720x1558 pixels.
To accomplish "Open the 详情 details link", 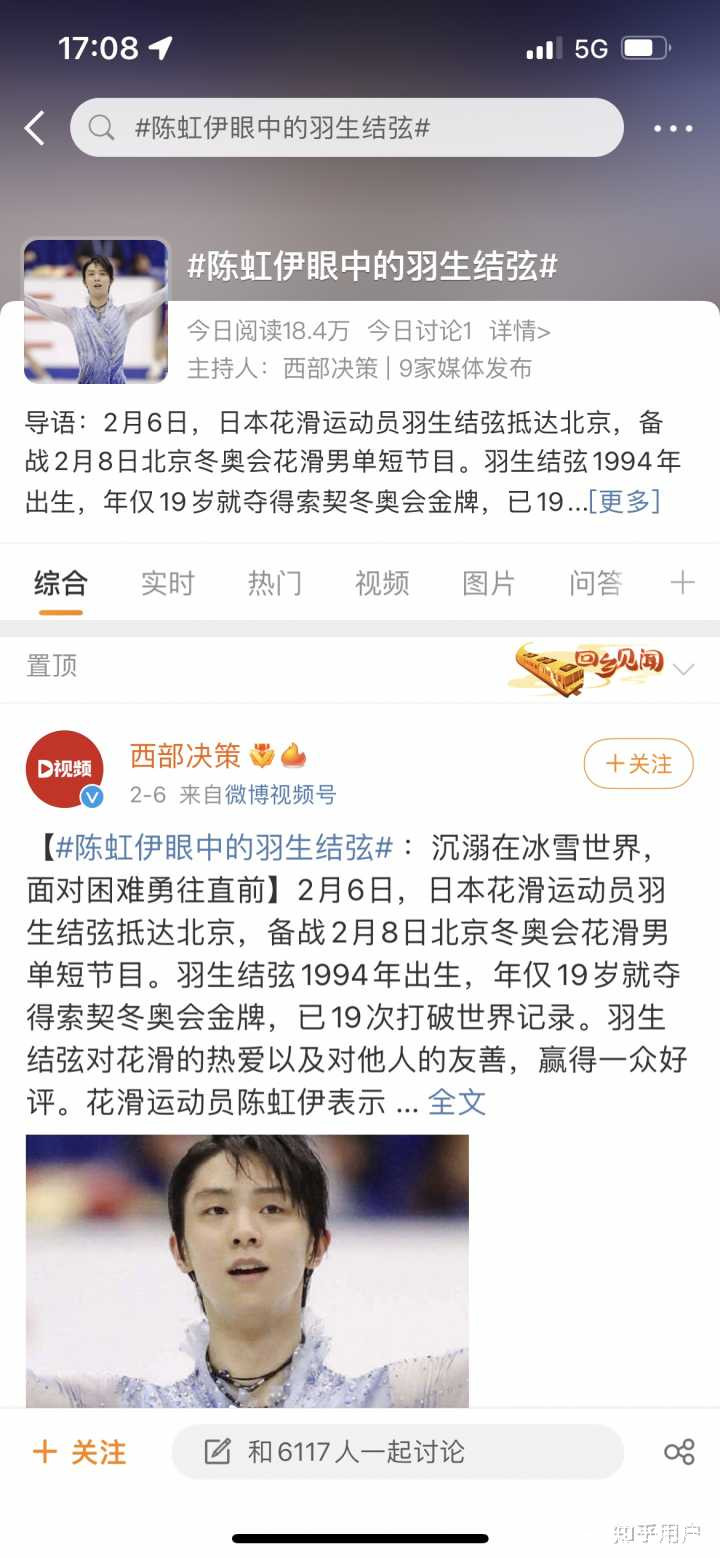I will pos(519,331).
